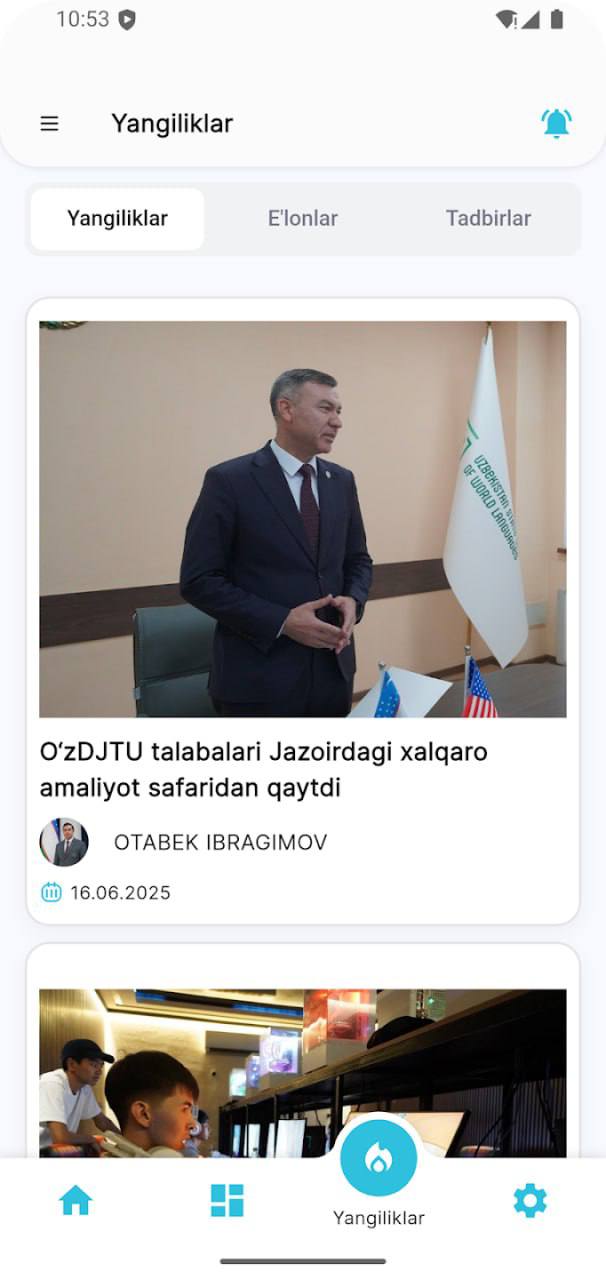Switch to the Tadbirlar tab
Viewport: 606px width, 1280px height.
point(488,219)
